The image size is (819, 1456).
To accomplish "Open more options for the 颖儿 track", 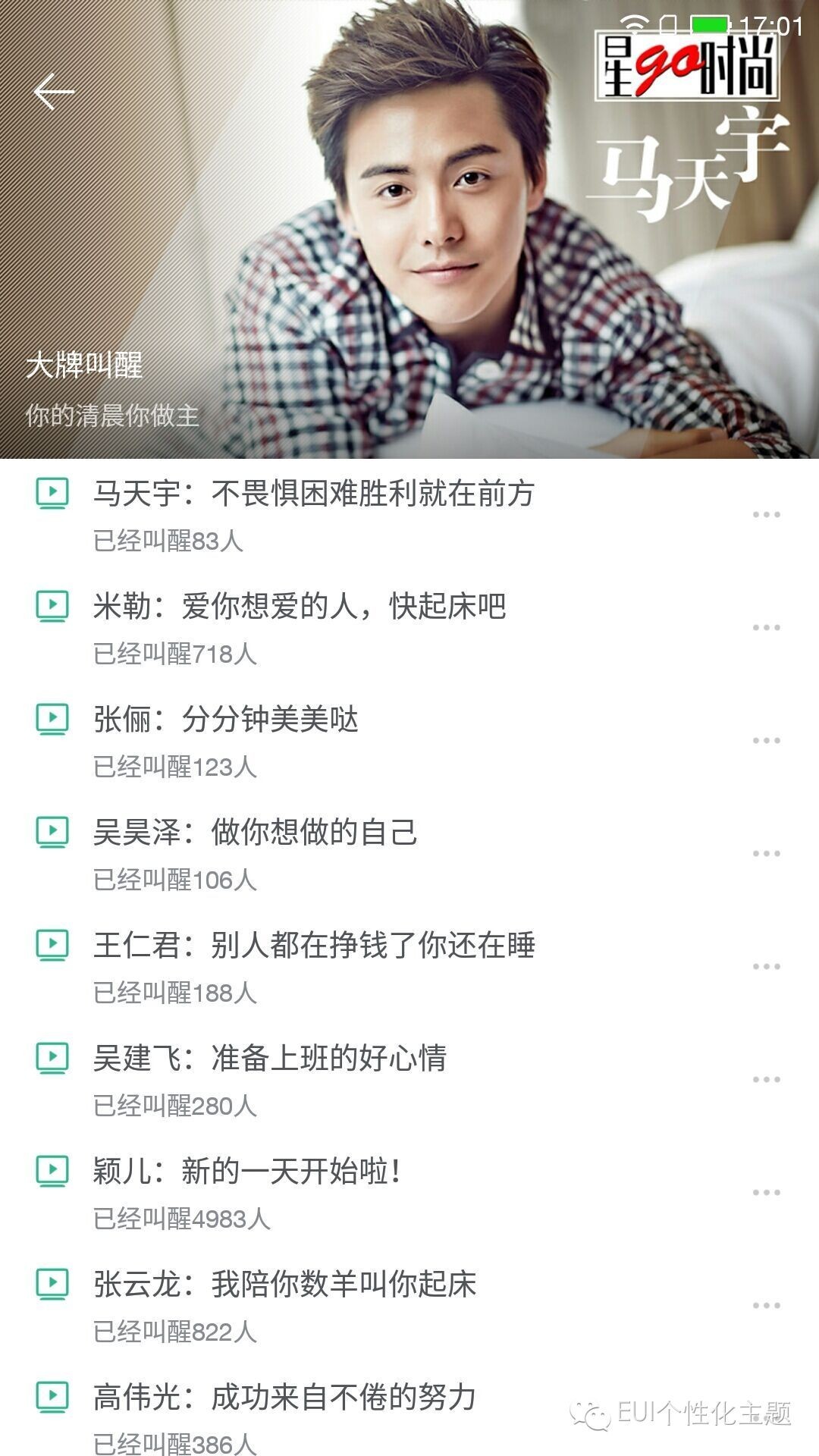I will click(x=766, y=1193).
